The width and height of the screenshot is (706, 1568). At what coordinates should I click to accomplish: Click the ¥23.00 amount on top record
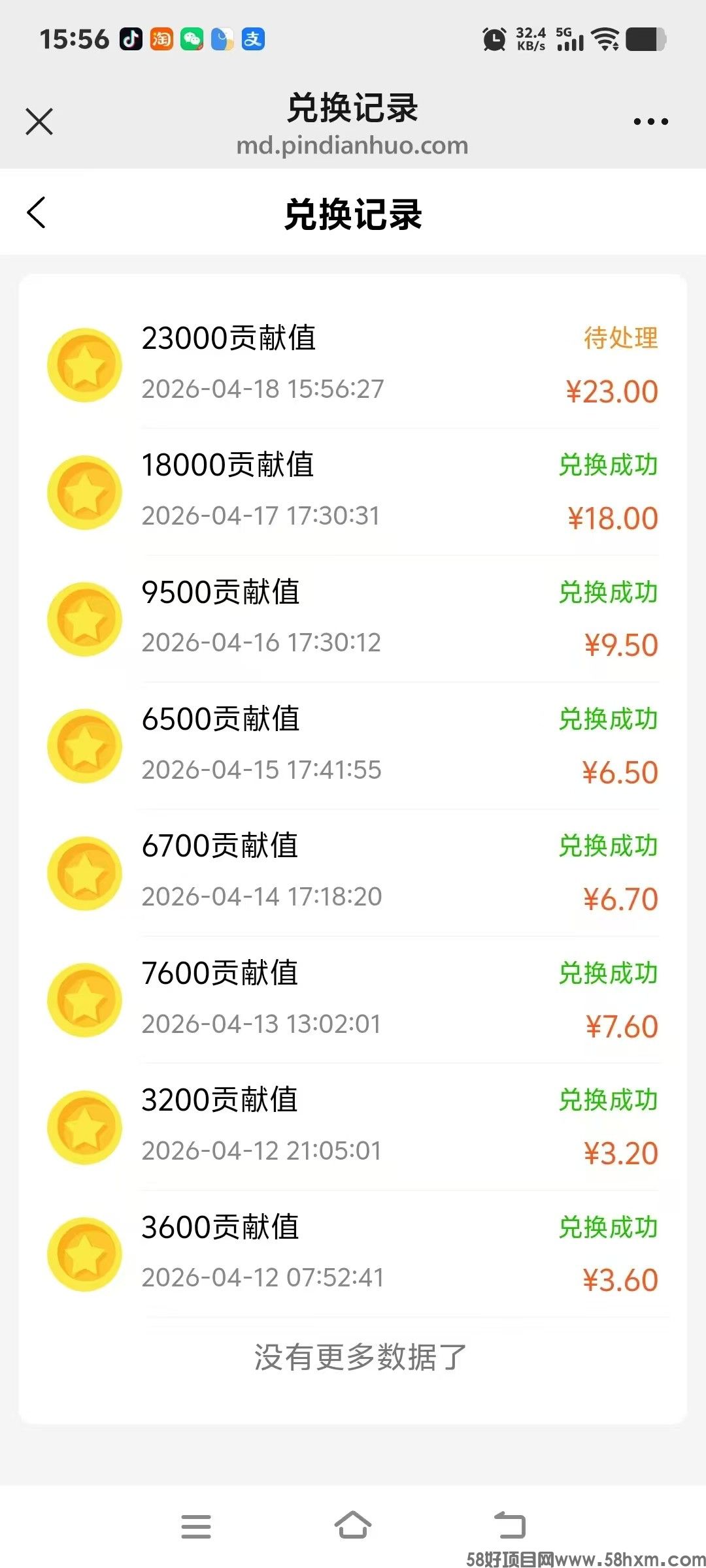613,390
